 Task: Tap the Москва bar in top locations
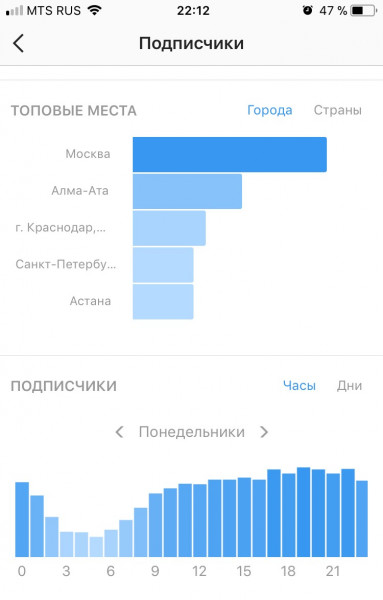coord(230,155)
